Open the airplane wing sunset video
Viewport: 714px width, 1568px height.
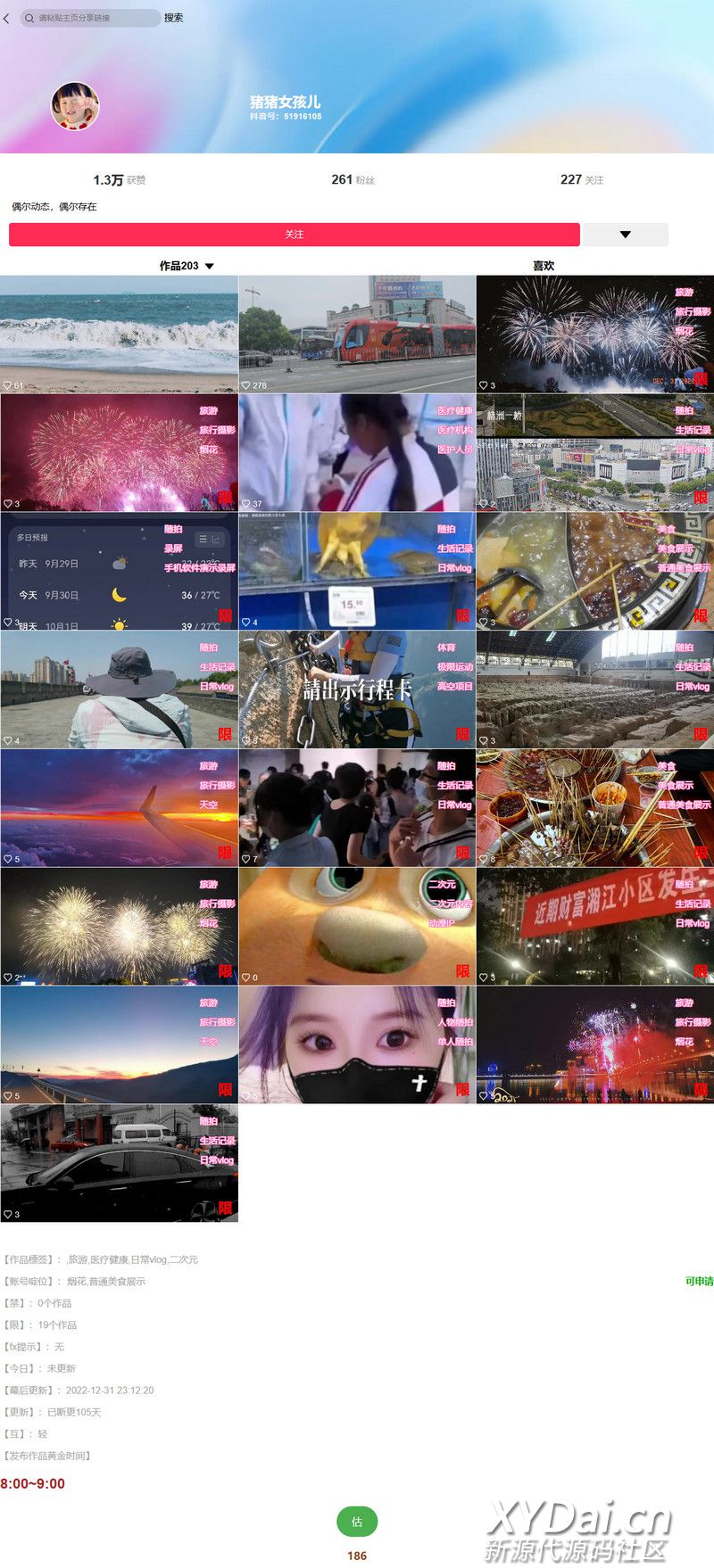click(x=119, y=808)
